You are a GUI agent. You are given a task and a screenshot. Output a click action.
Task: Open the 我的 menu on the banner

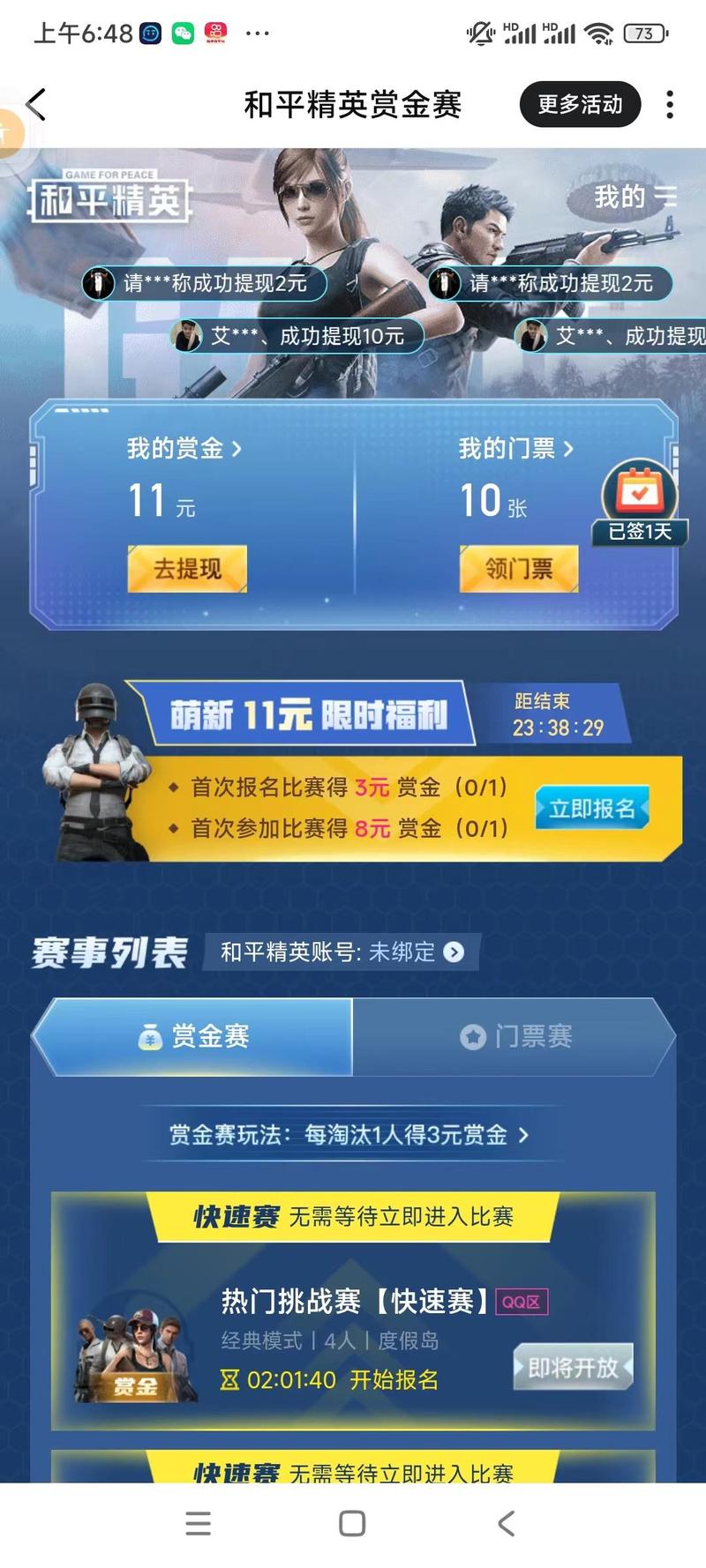click(x=635, y=197)
